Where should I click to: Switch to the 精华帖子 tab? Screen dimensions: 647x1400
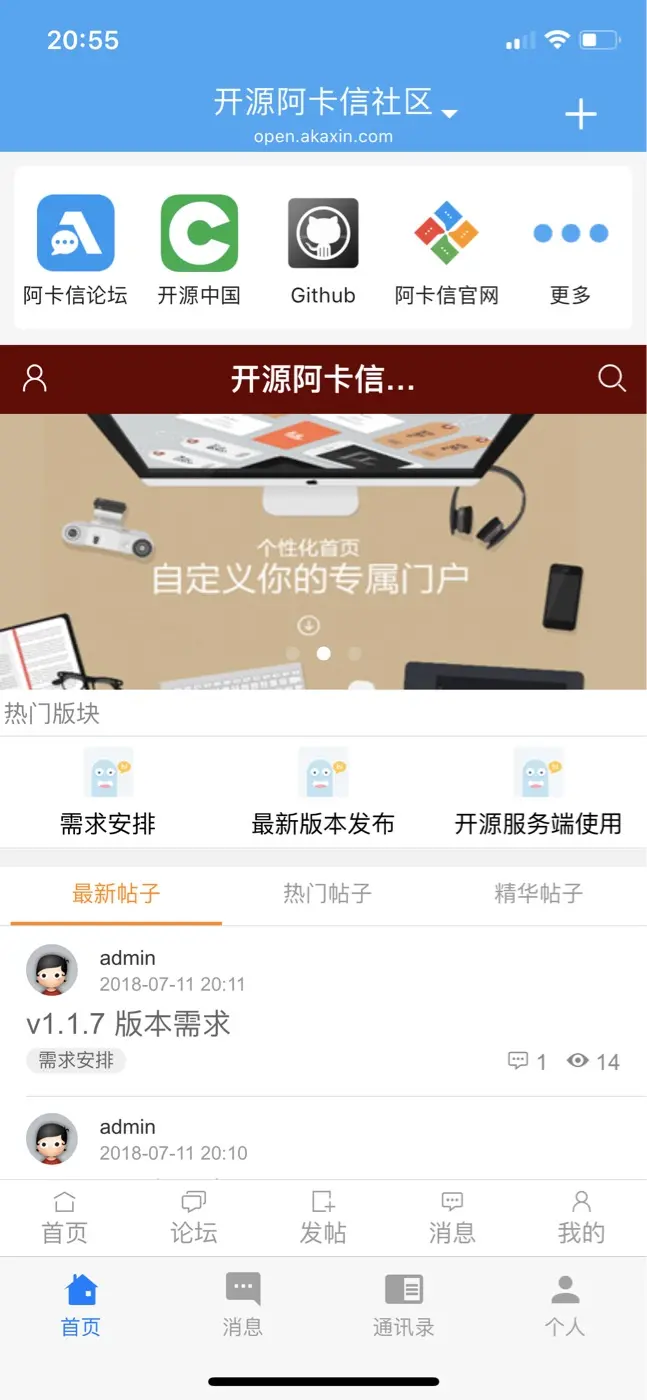(x=538, y=893)
